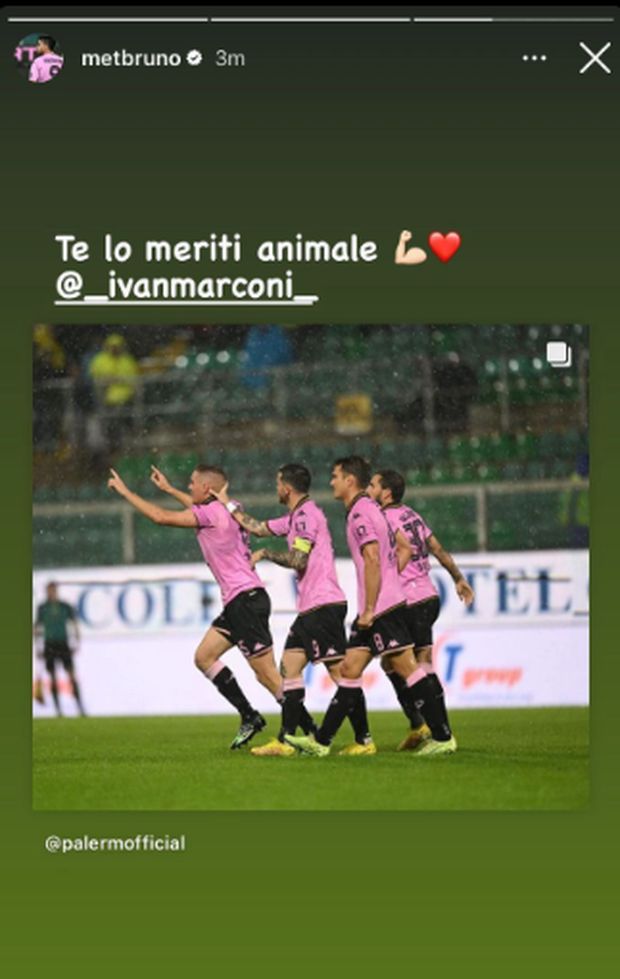Open the story options menu
Image resolution: width=620 pixels, height=979 pixels.
click(x=535, y=58)
